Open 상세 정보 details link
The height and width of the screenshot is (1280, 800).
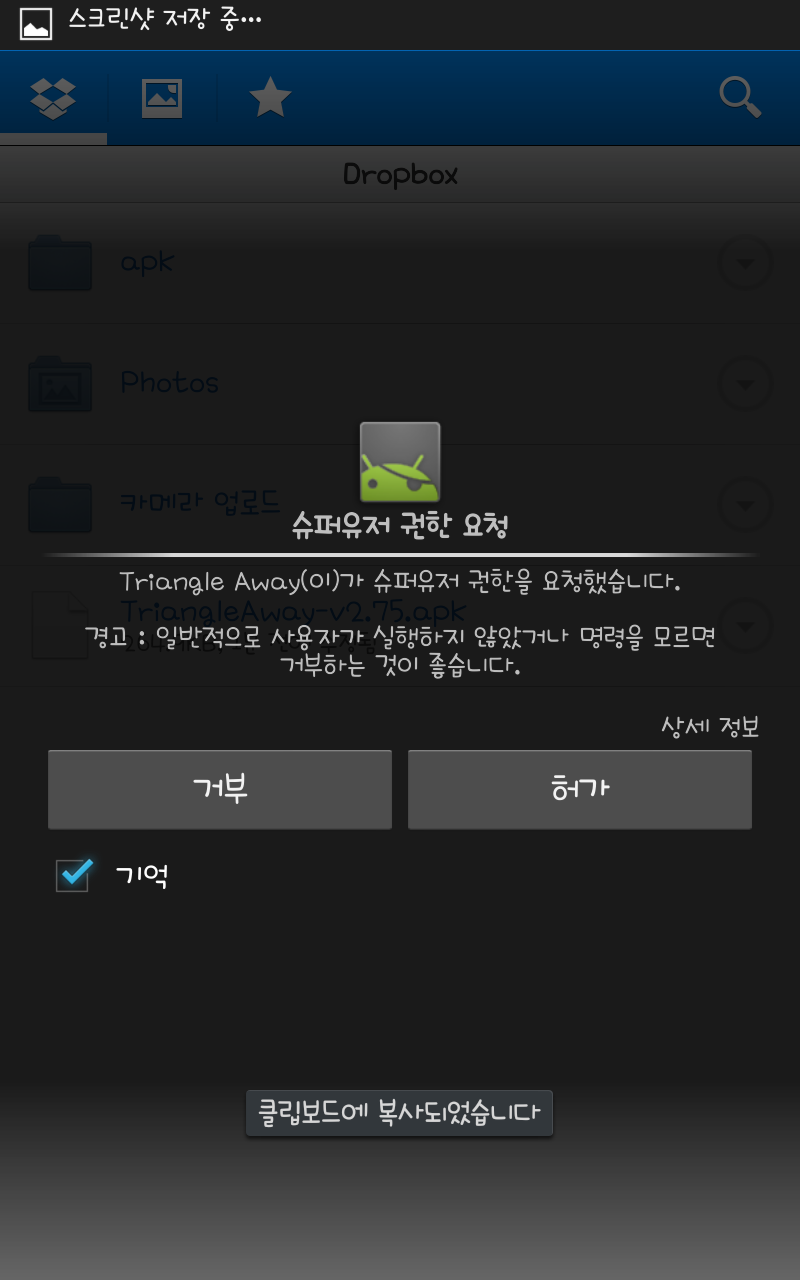tap(710, 726)
